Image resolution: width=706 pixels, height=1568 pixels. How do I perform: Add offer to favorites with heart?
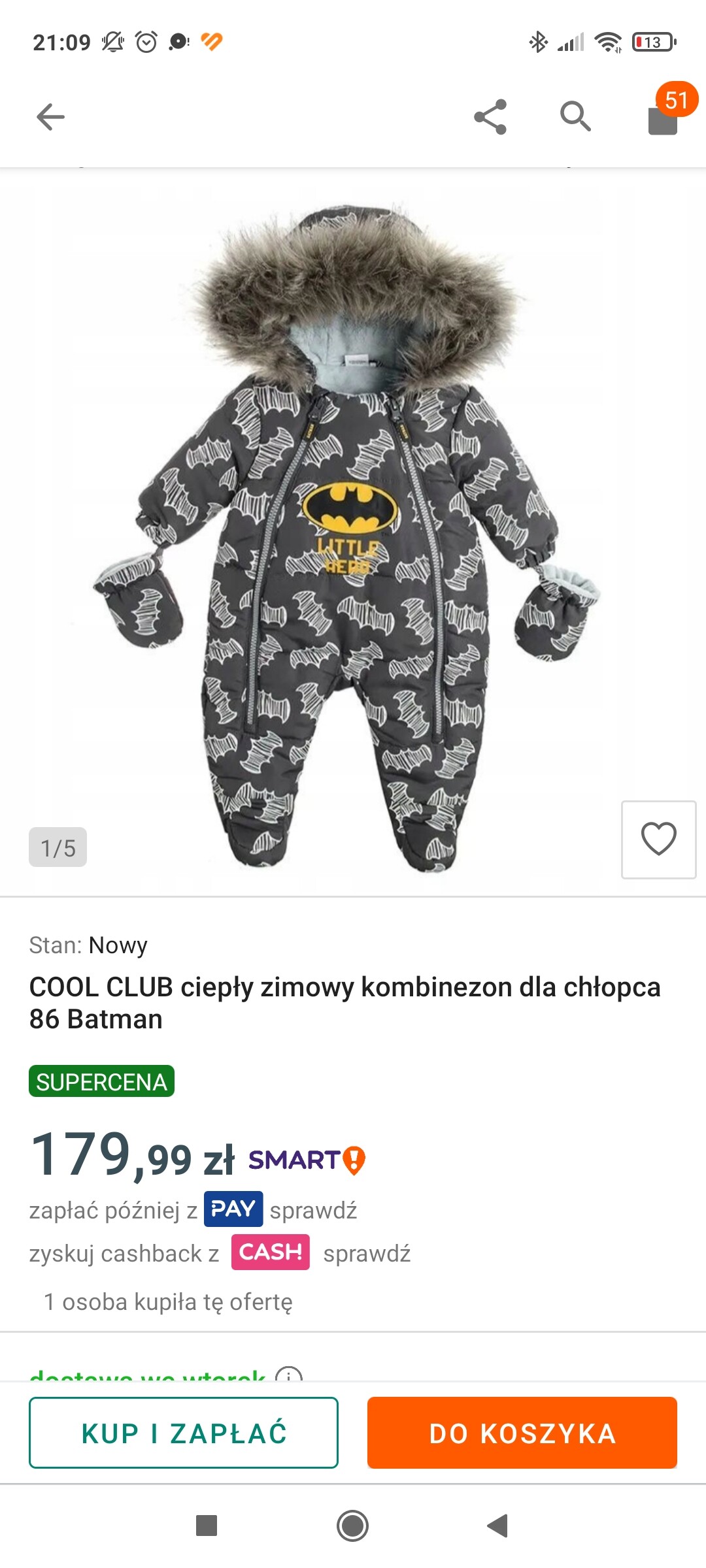[x=658, y=840]
